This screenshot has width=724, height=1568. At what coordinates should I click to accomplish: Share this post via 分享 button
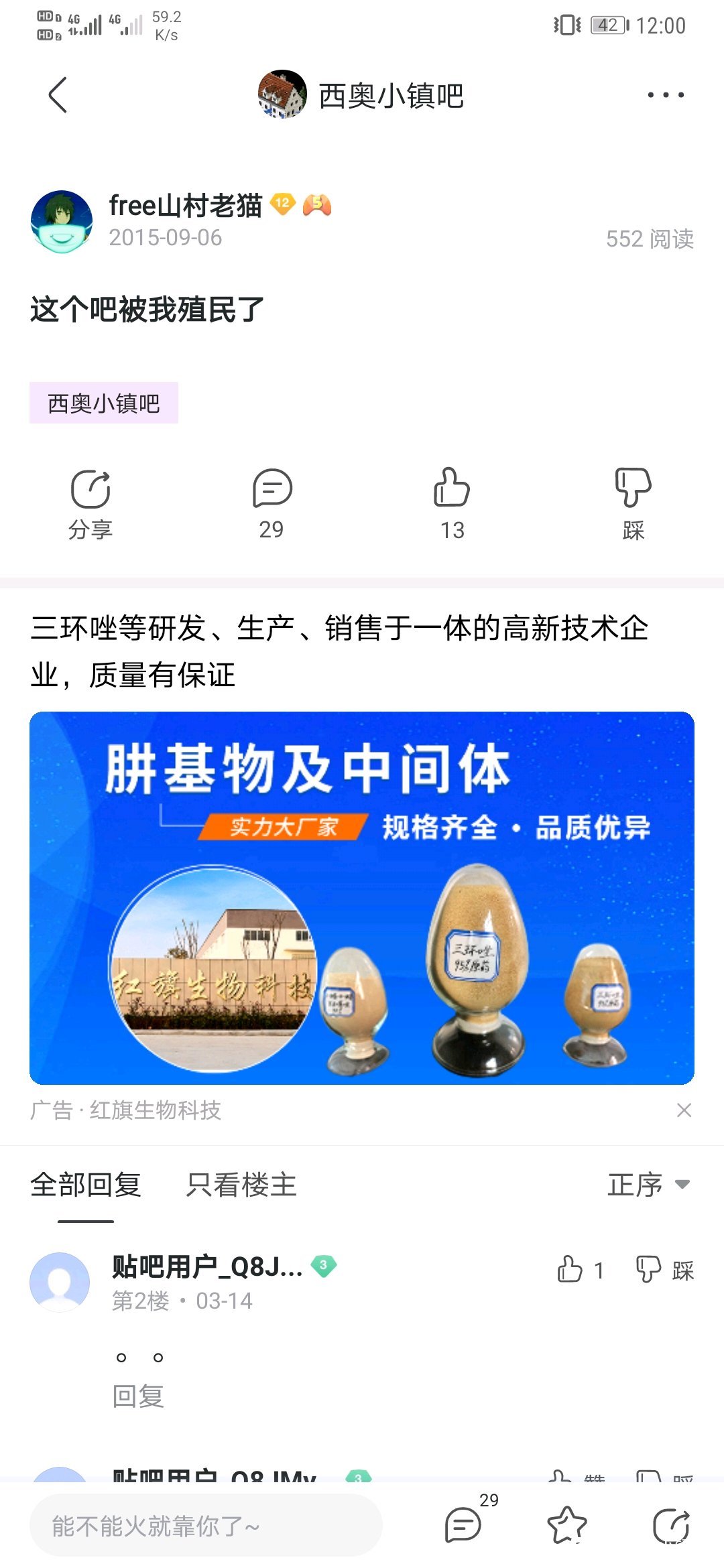pyautogui.click(x=90, y=503)
